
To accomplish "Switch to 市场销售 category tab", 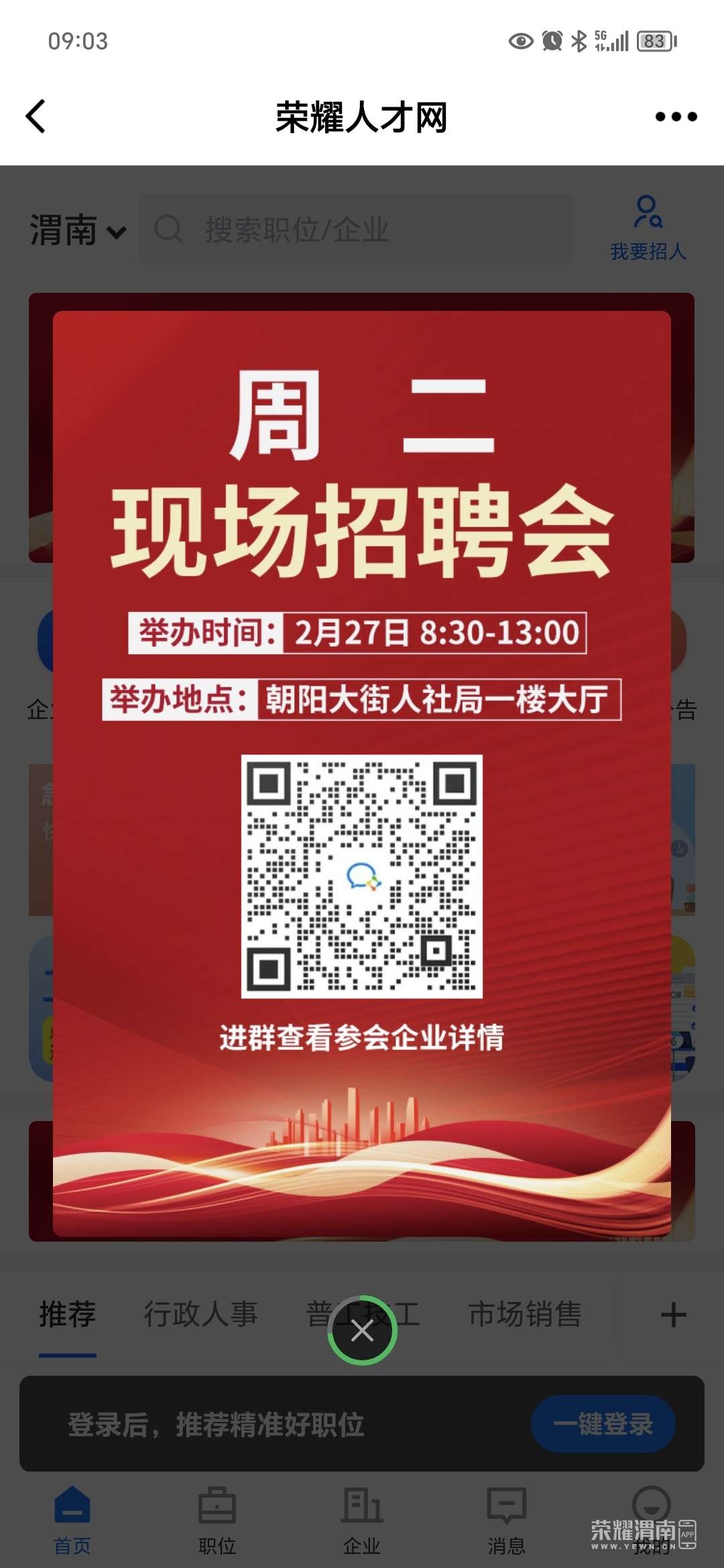I will pyautogui.click(x=525, y=1315).
